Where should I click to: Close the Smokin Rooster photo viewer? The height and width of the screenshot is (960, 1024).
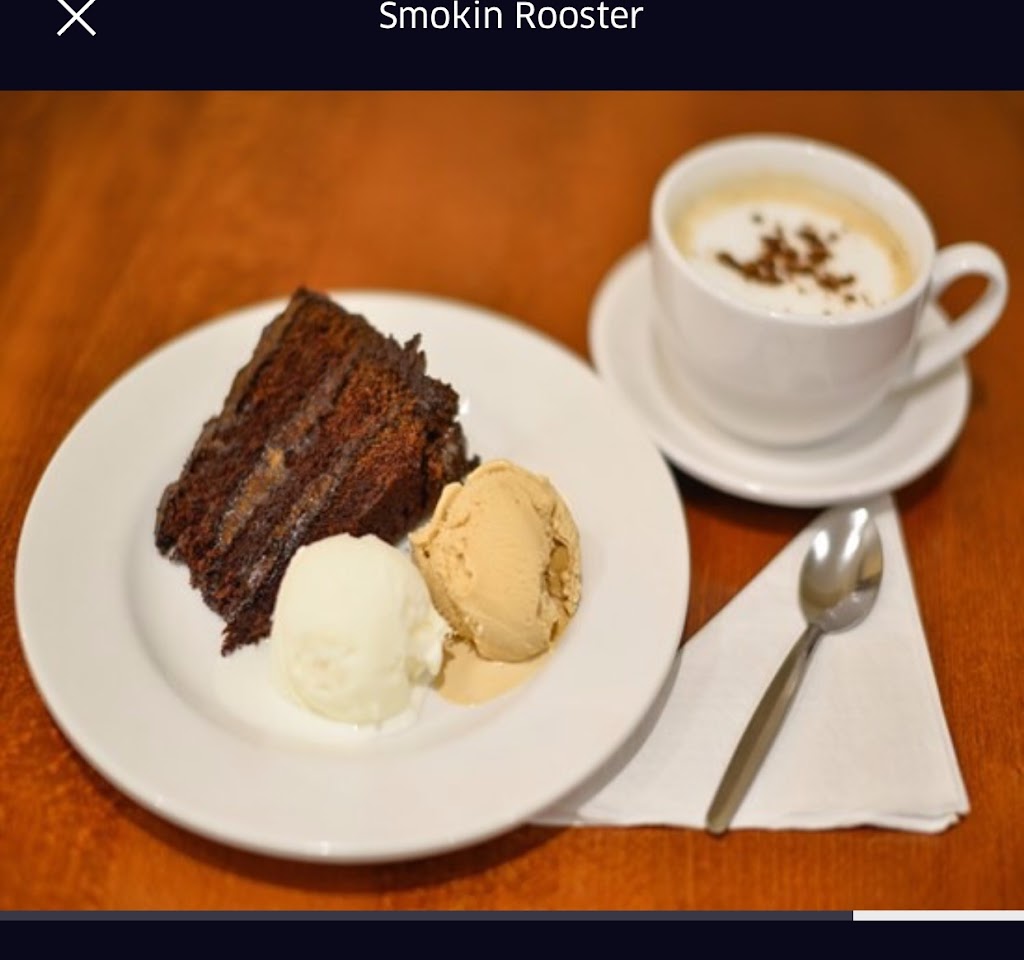pyautogui.click(x=76, y=17)
